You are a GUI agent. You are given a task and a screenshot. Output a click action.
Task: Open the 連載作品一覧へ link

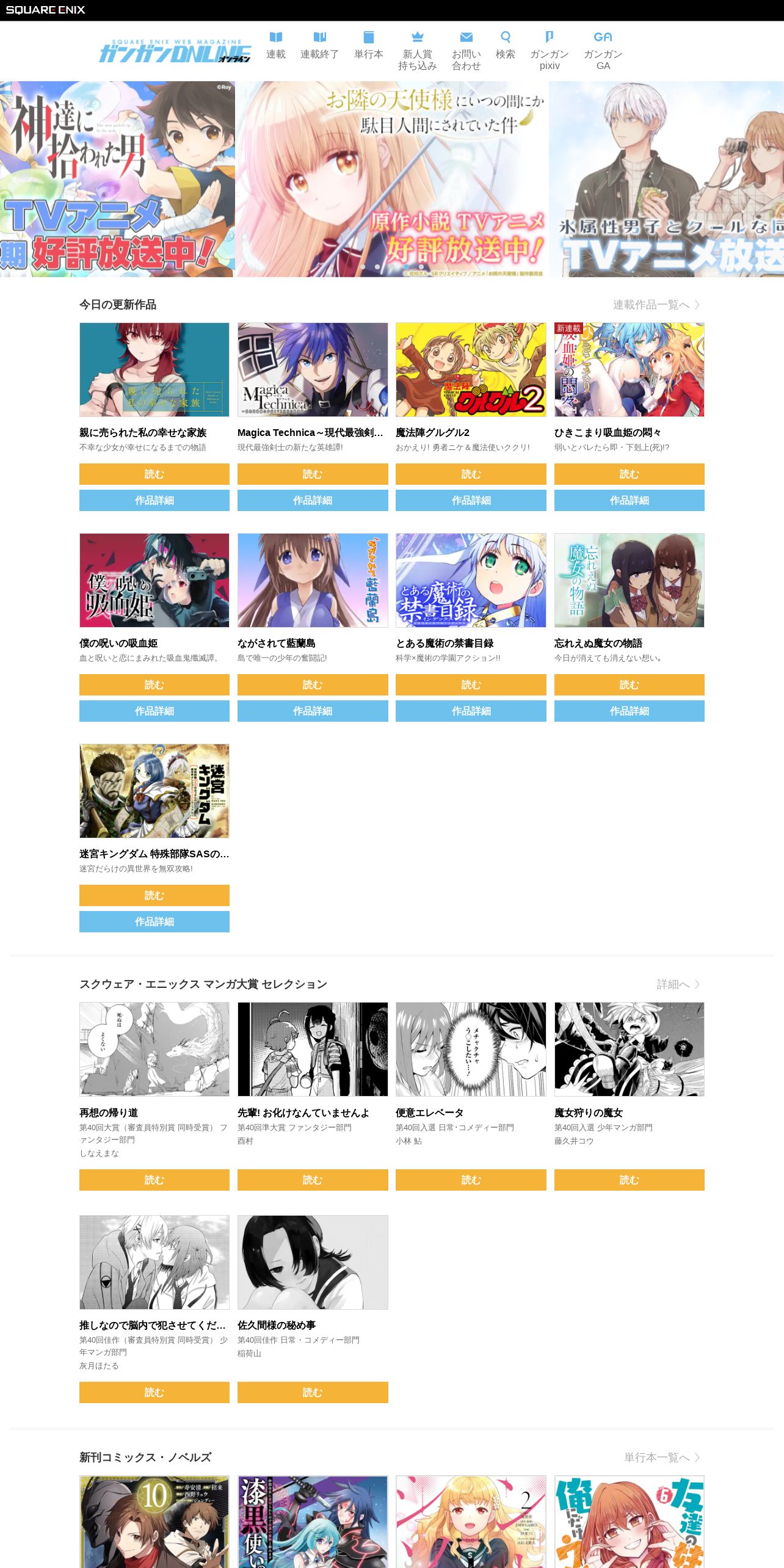pyautogui.click(x=657, y=305)
